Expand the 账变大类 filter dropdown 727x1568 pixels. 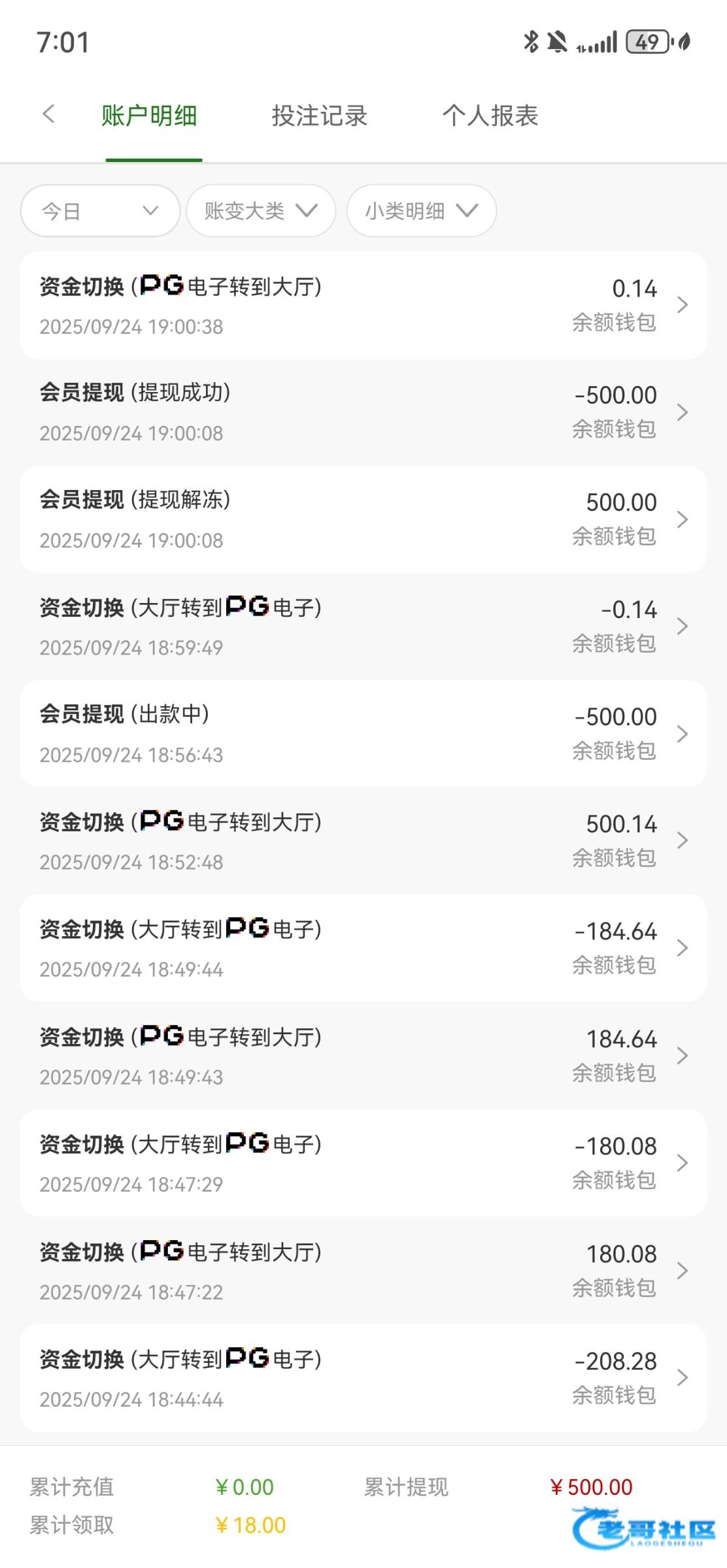coord(261,210)
